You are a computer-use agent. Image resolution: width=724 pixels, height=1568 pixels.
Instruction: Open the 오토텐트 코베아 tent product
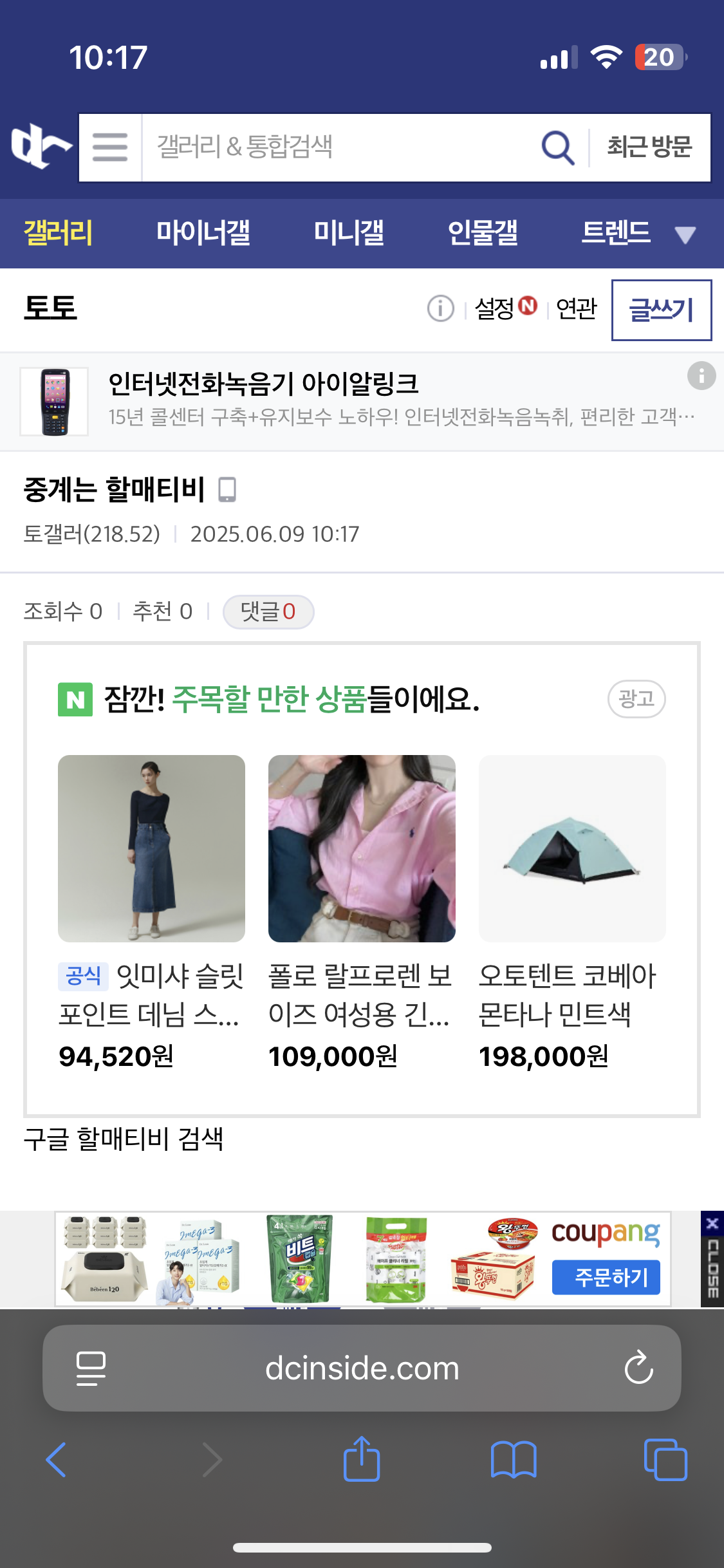click(x=572, y=901)
